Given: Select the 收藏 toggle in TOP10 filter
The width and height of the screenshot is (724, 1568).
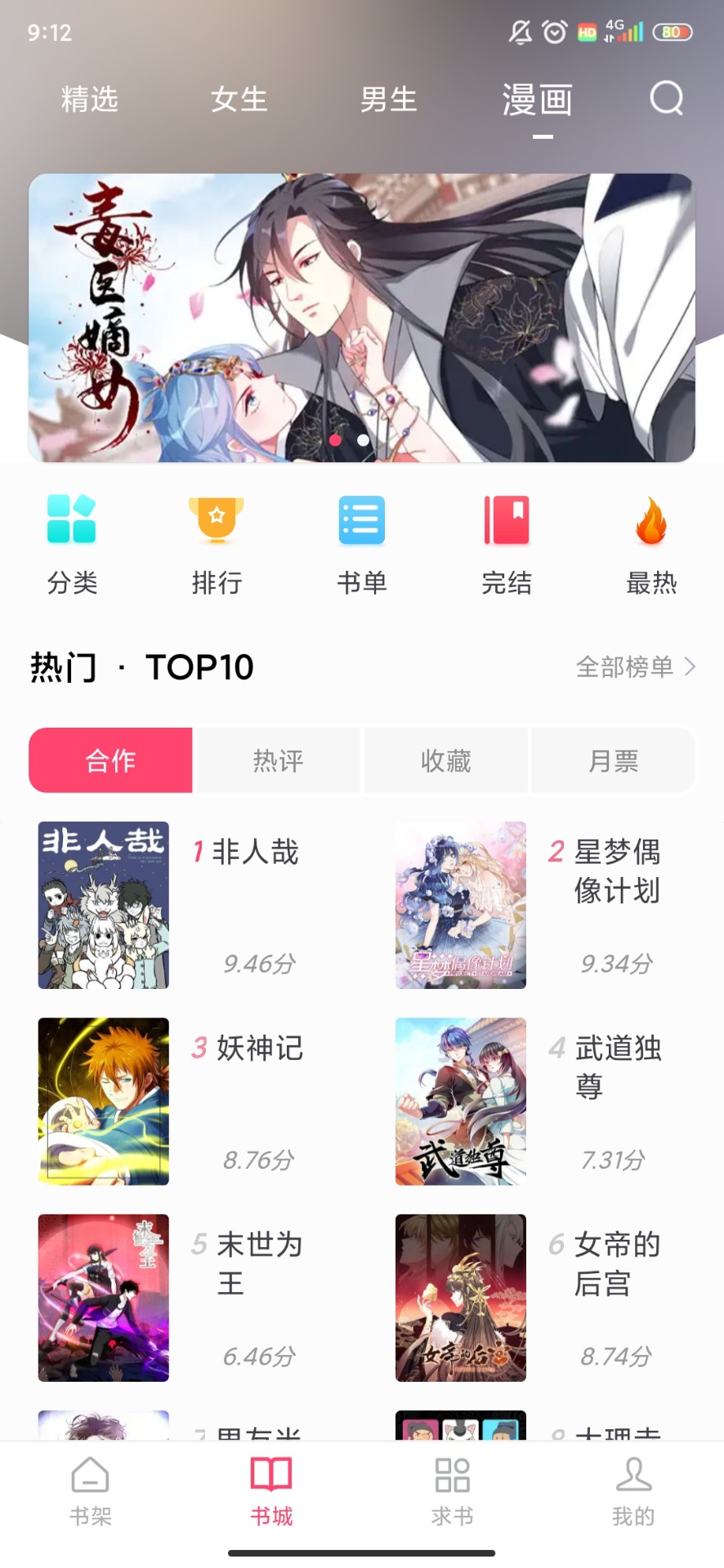Looking at the screenshot, I should (x=445, y=760).
